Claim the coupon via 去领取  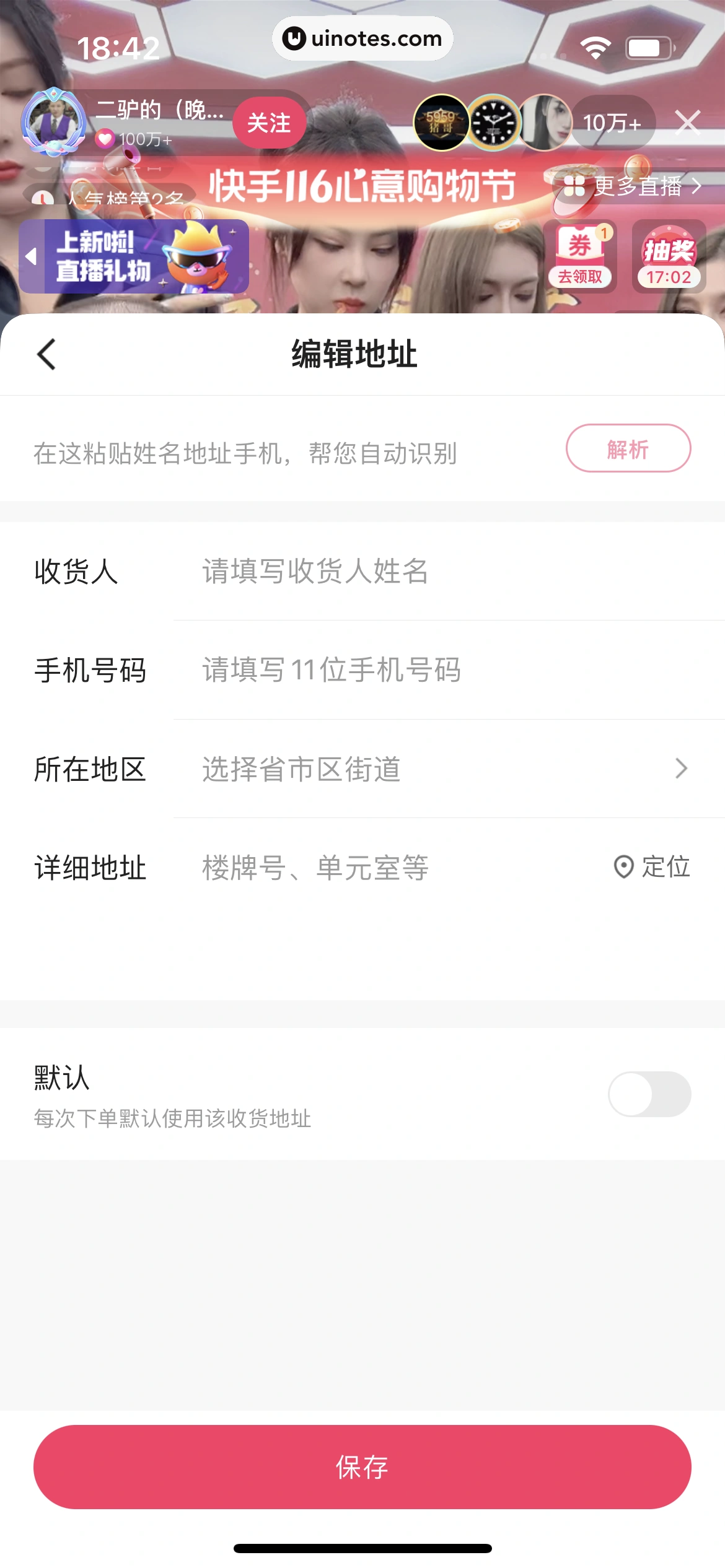click(x=580, y=256)
